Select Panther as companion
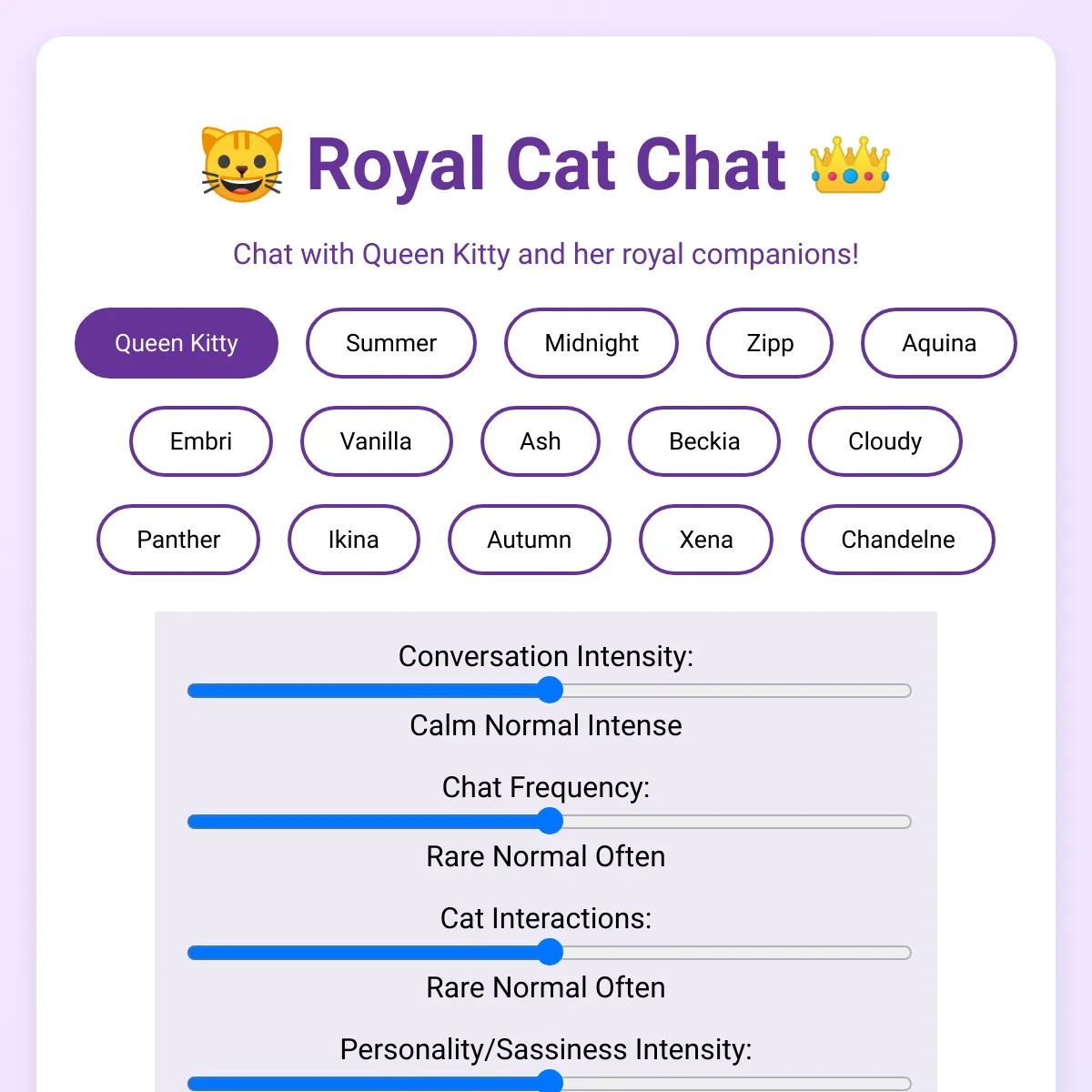This screenshot has width=1092, height=1092. click(x=178, y=540)
